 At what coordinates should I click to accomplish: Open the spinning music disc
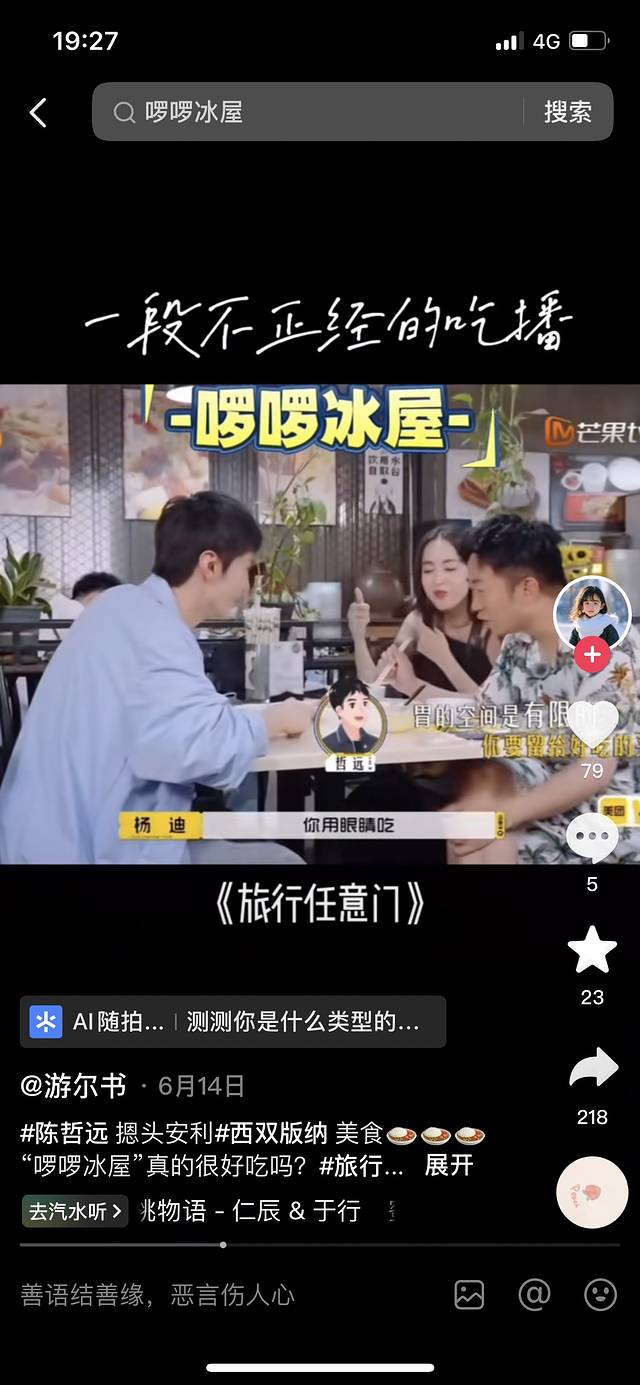click(x=592, y=1193)
